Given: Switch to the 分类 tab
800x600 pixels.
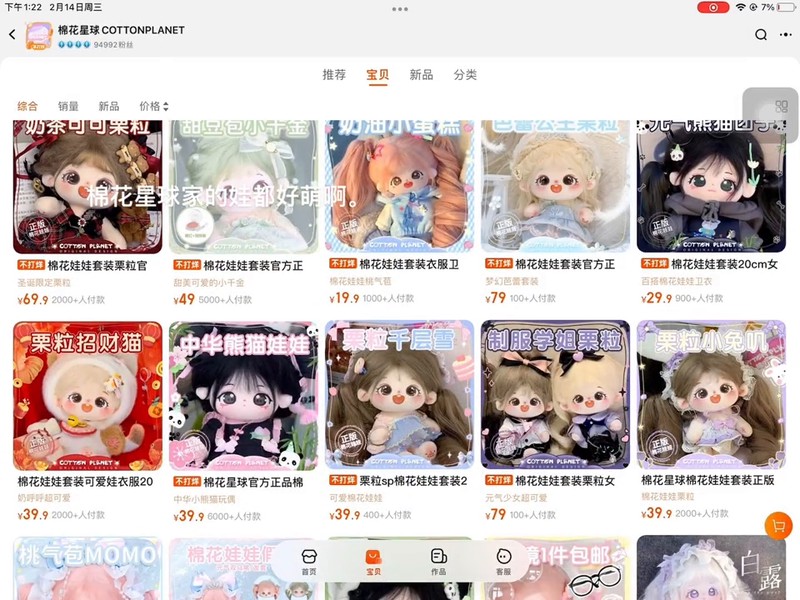Looking at the screenshot, I should click(465, 75).
